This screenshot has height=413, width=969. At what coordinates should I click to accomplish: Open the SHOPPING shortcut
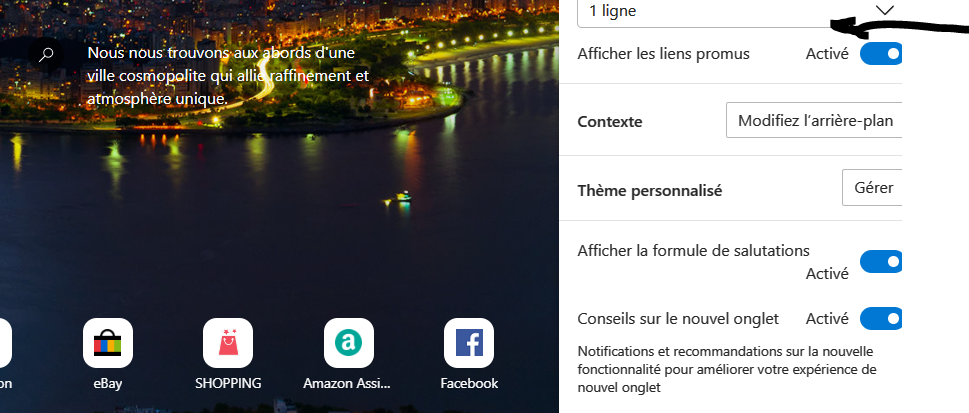click(228, 344)
